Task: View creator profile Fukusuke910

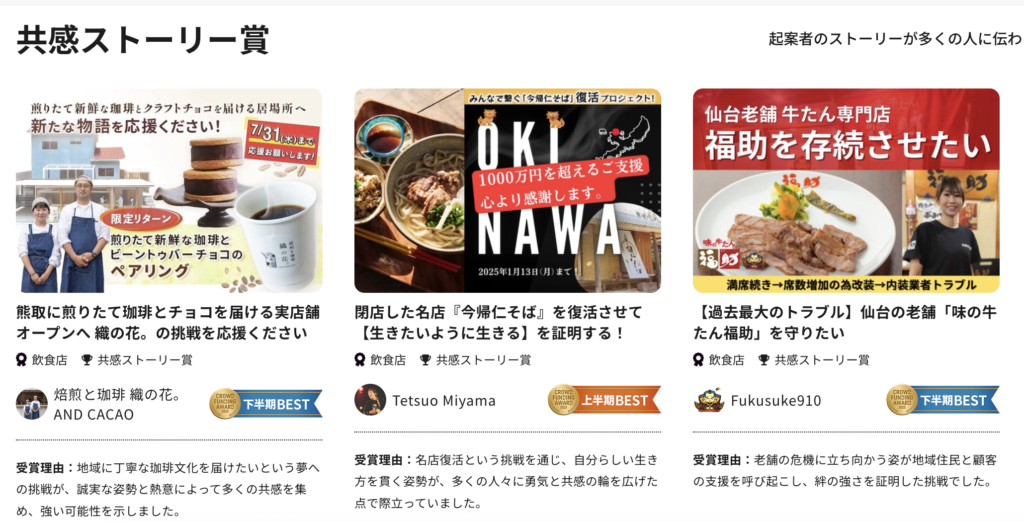Action: point(775,401)
